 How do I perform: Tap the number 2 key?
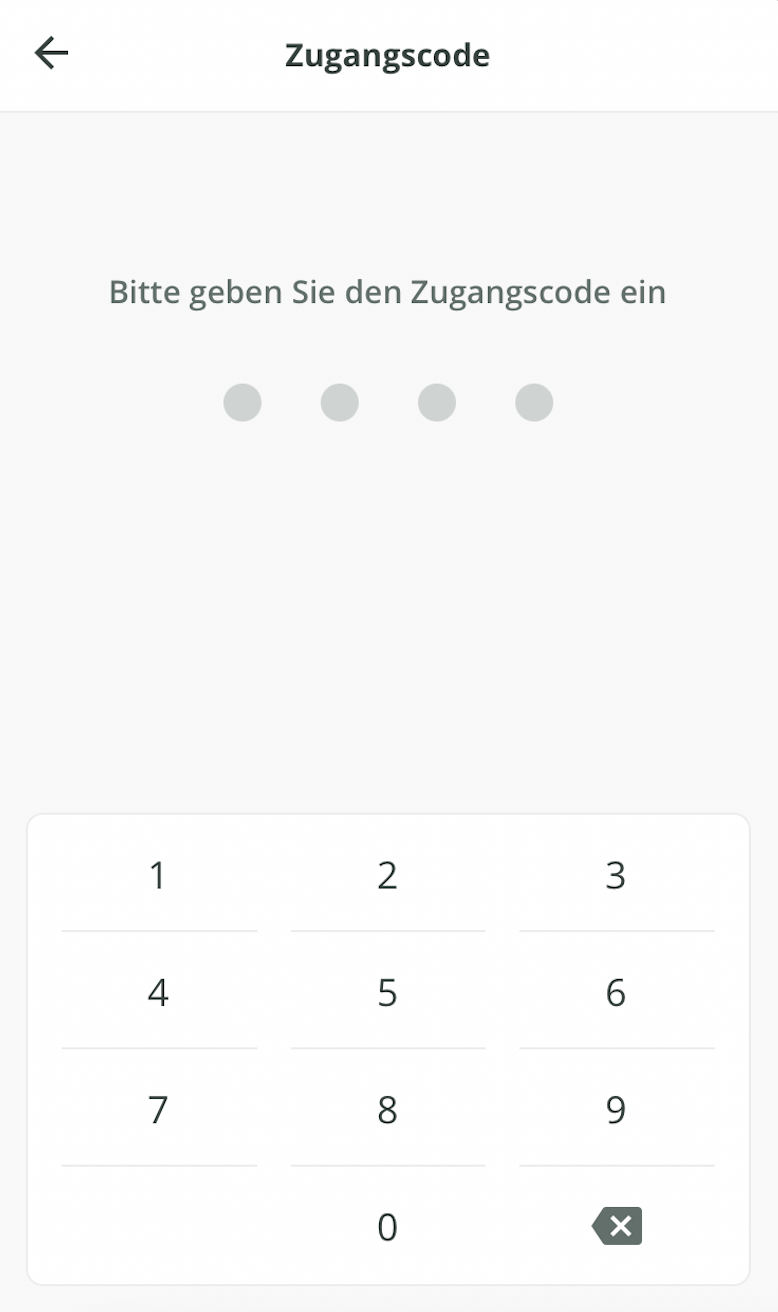click(x=388, y=875)
